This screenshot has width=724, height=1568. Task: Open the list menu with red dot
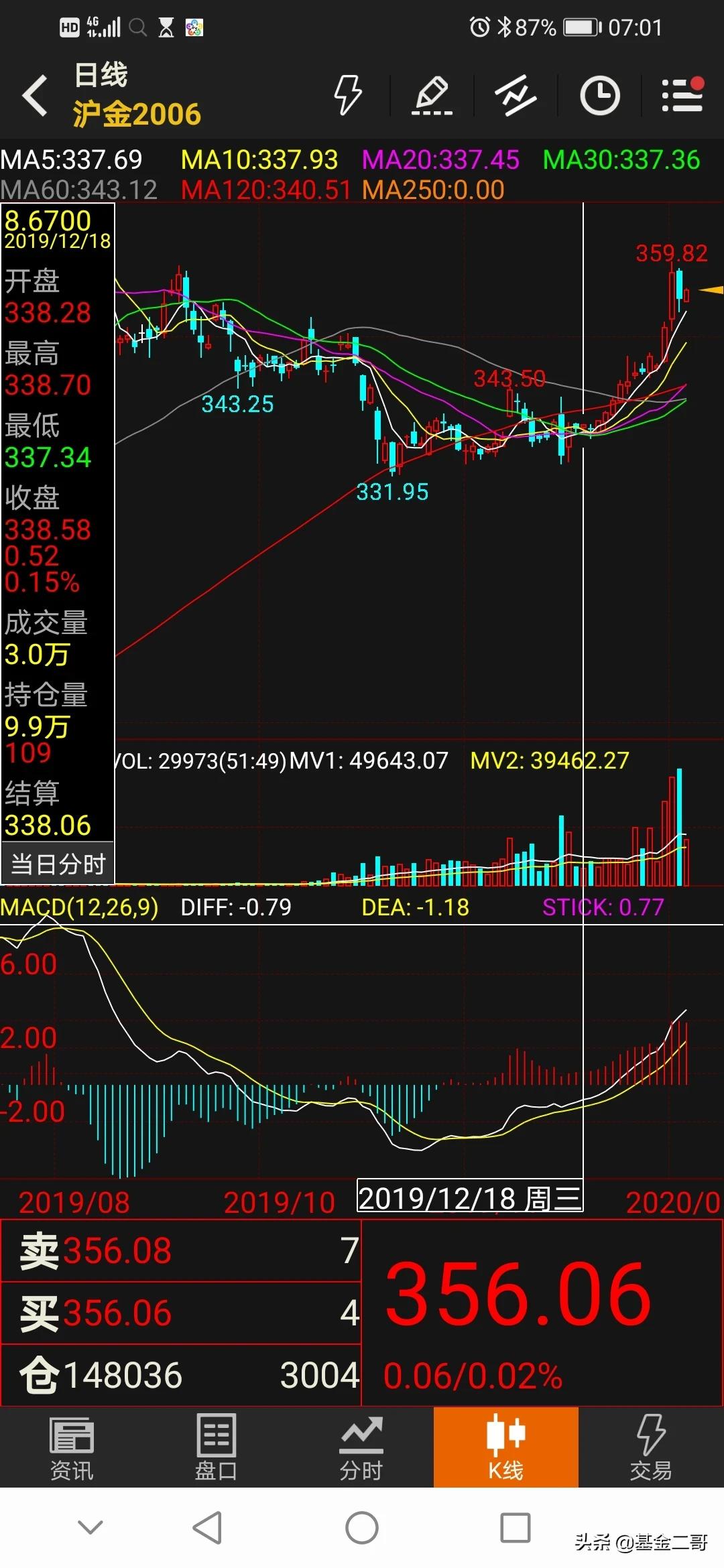tap(682, 94)
